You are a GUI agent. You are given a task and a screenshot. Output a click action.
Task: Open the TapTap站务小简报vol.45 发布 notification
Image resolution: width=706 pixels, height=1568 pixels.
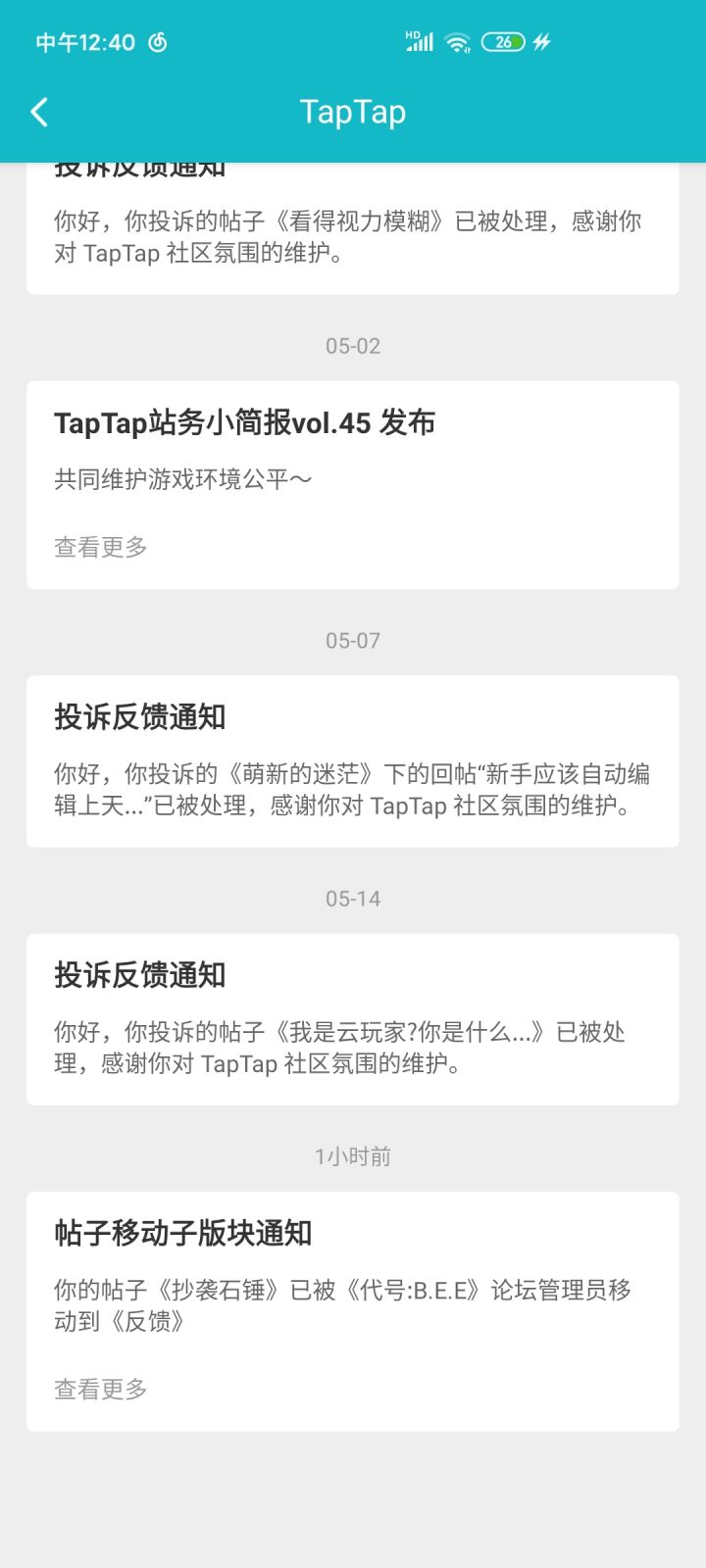pyautogui.click(x=353, y=470)
